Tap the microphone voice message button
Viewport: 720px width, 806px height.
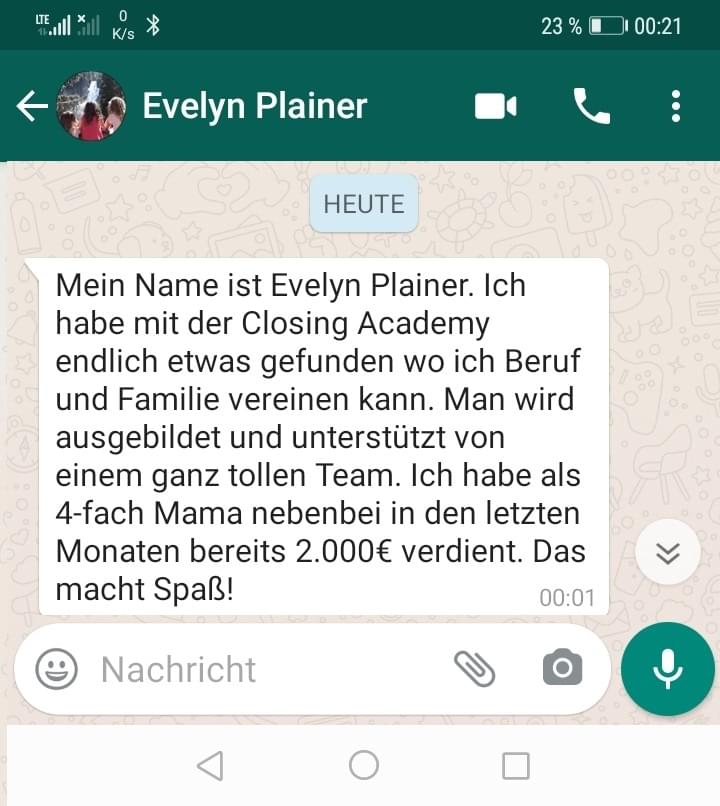[x=667, y=669]
